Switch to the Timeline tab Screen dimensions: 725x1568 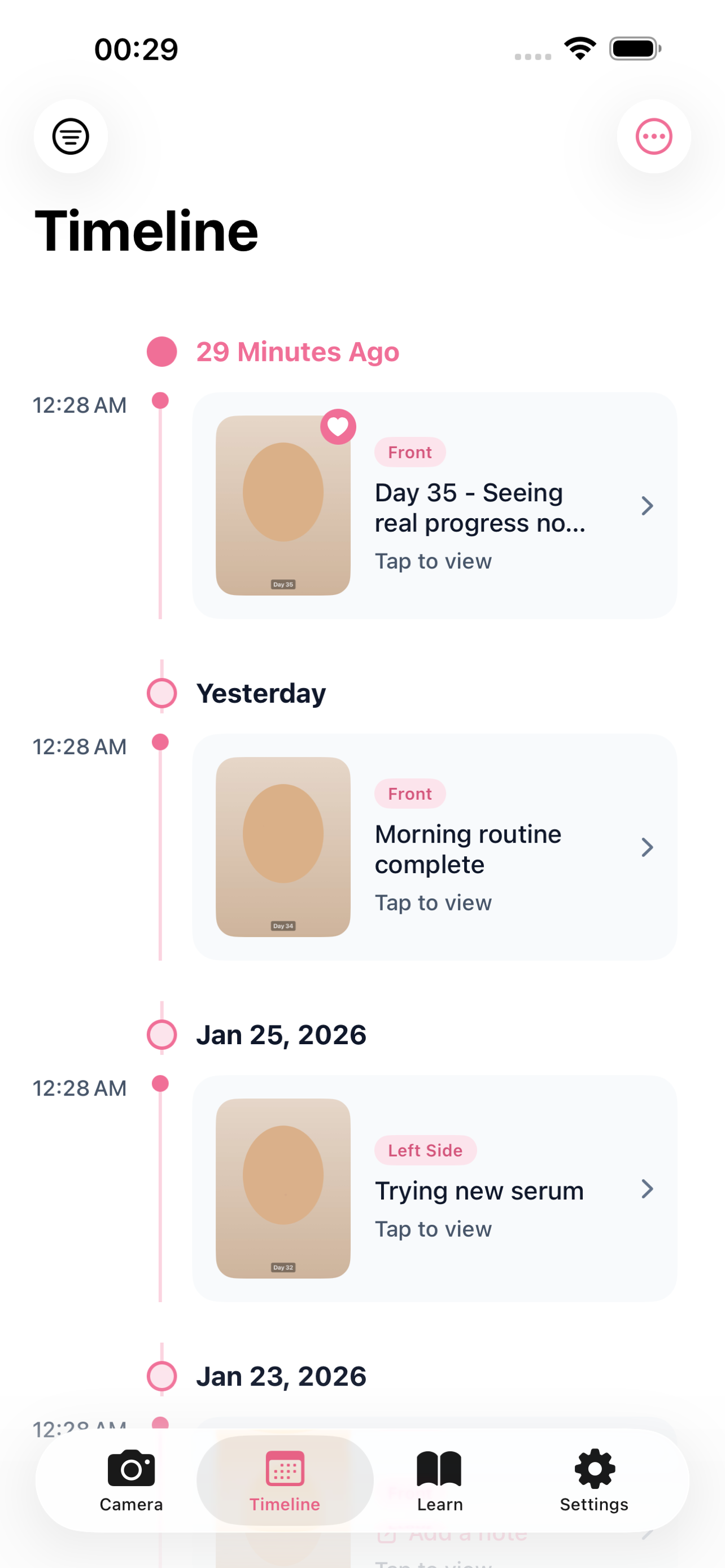click(x=285, y=1485)
